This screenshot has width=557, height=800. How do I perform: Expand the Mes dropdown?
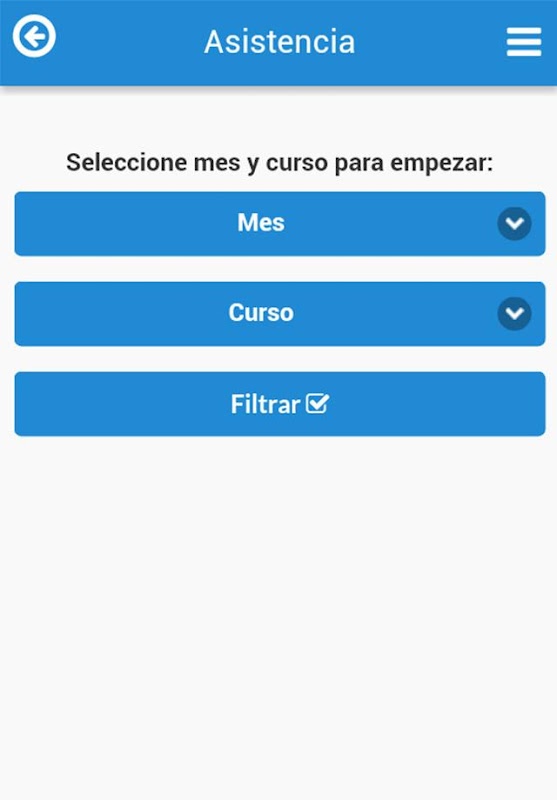pos(280,223)
